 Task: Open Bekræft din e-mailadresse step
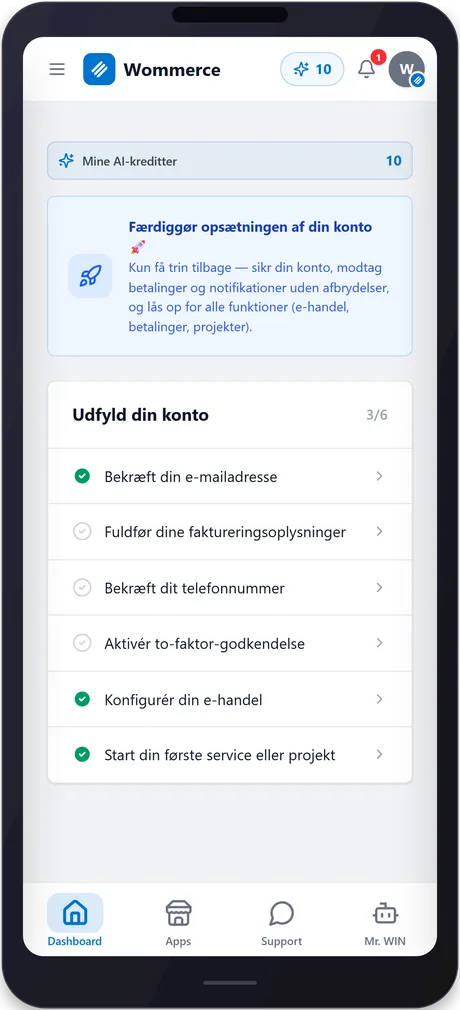tap(230, 477)
